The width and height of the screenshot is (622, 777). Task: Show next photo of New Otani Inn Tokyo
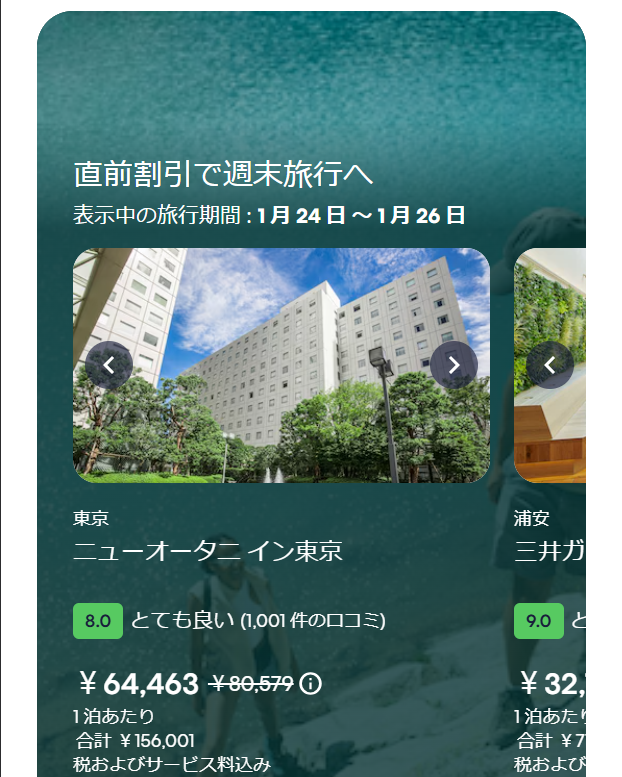(453, 366)
